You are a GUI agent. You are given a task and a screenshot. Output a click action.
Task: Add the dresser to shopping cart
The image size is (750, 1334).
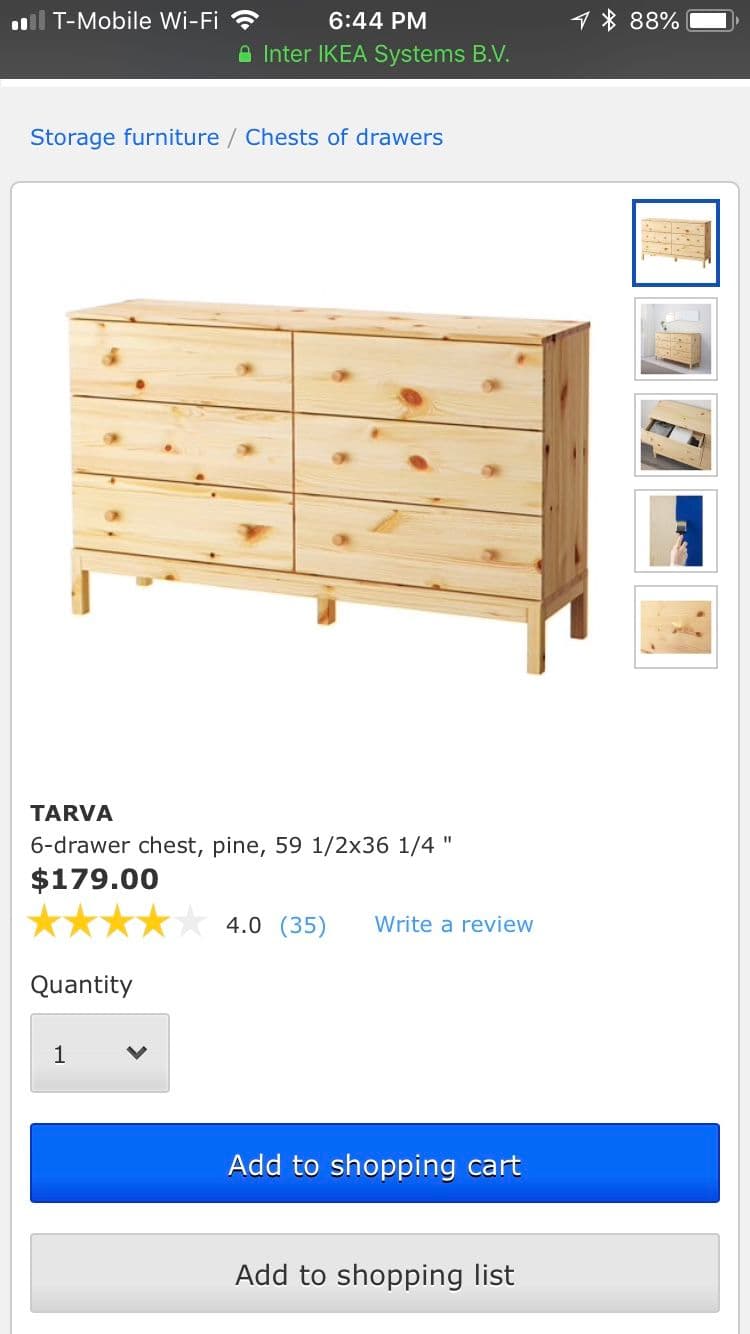pyautogui.click(x=375, y=1163)
